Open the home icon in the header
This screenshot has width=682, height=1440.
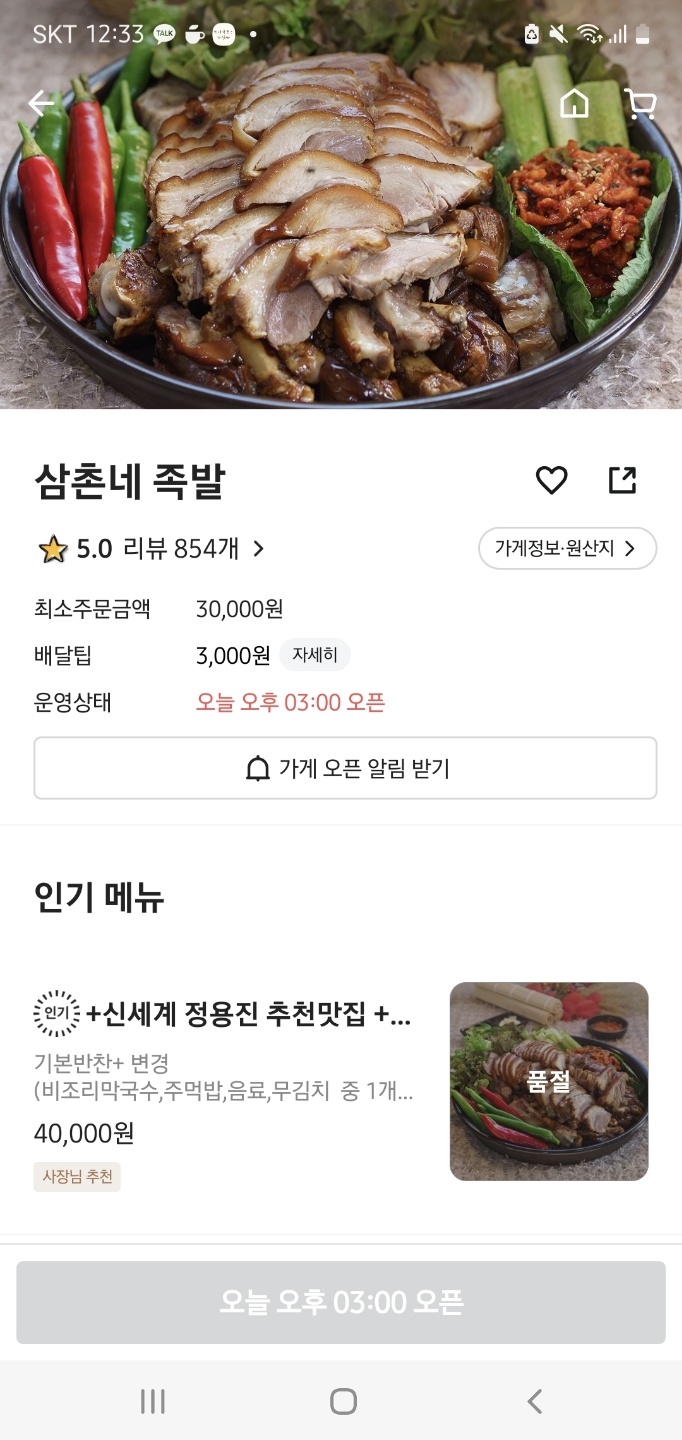click(x=574, y=103)
